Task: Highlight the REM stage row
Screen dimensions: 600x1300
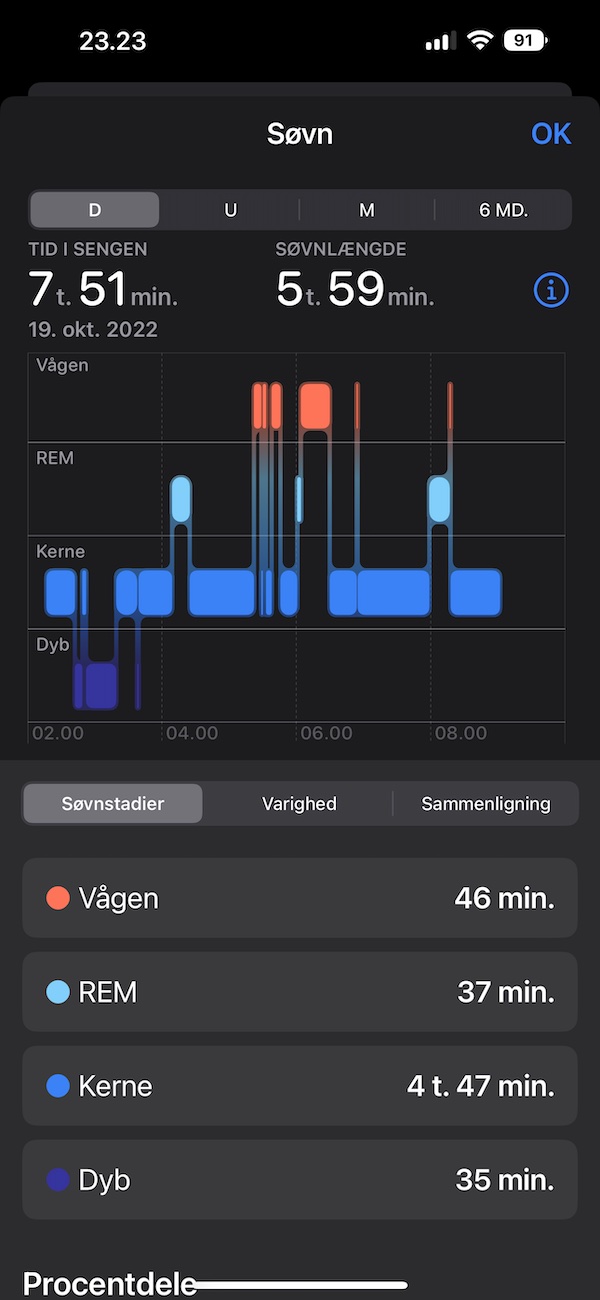Action: pyautogui.click(x=300, y=992)
